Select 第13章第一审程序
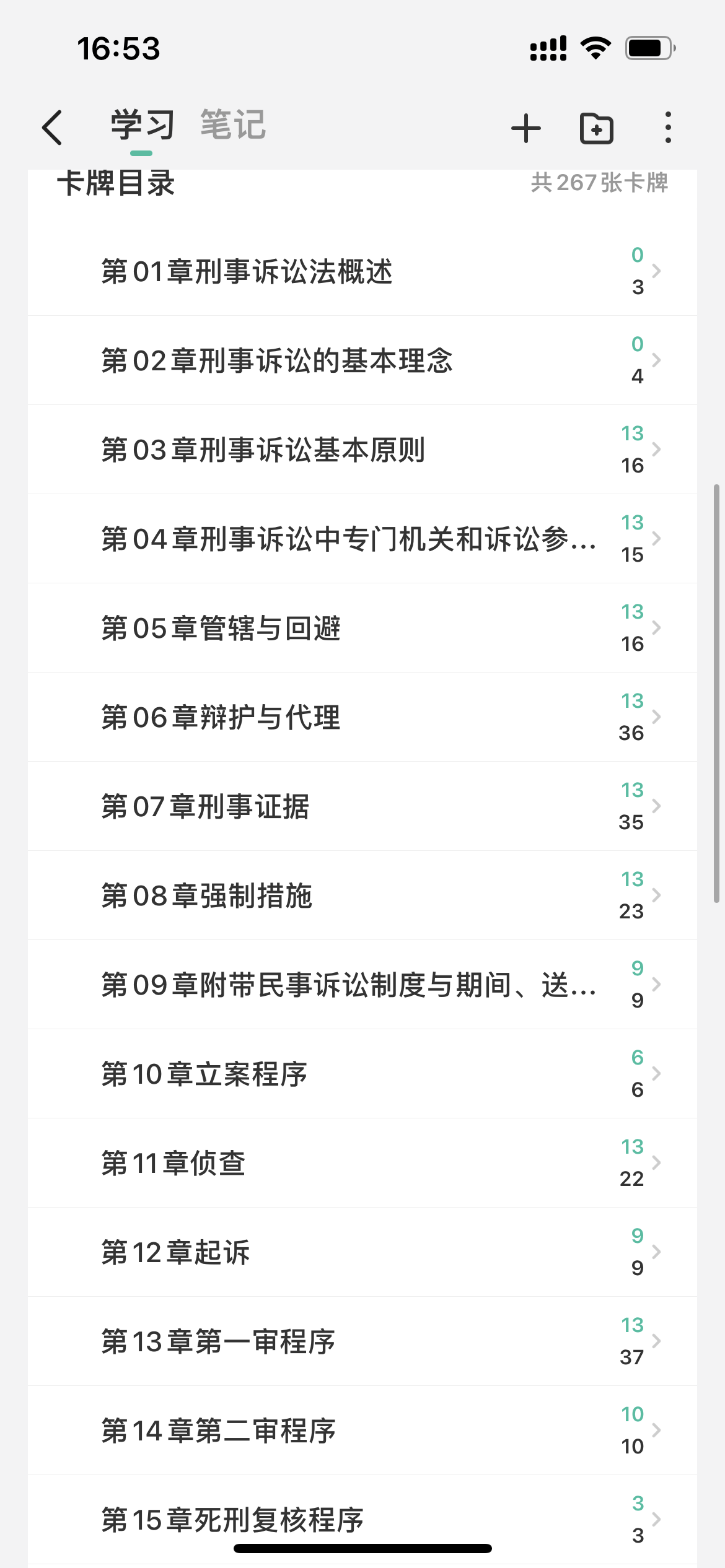This screenshot has width=725, height=1568. 362,1341
